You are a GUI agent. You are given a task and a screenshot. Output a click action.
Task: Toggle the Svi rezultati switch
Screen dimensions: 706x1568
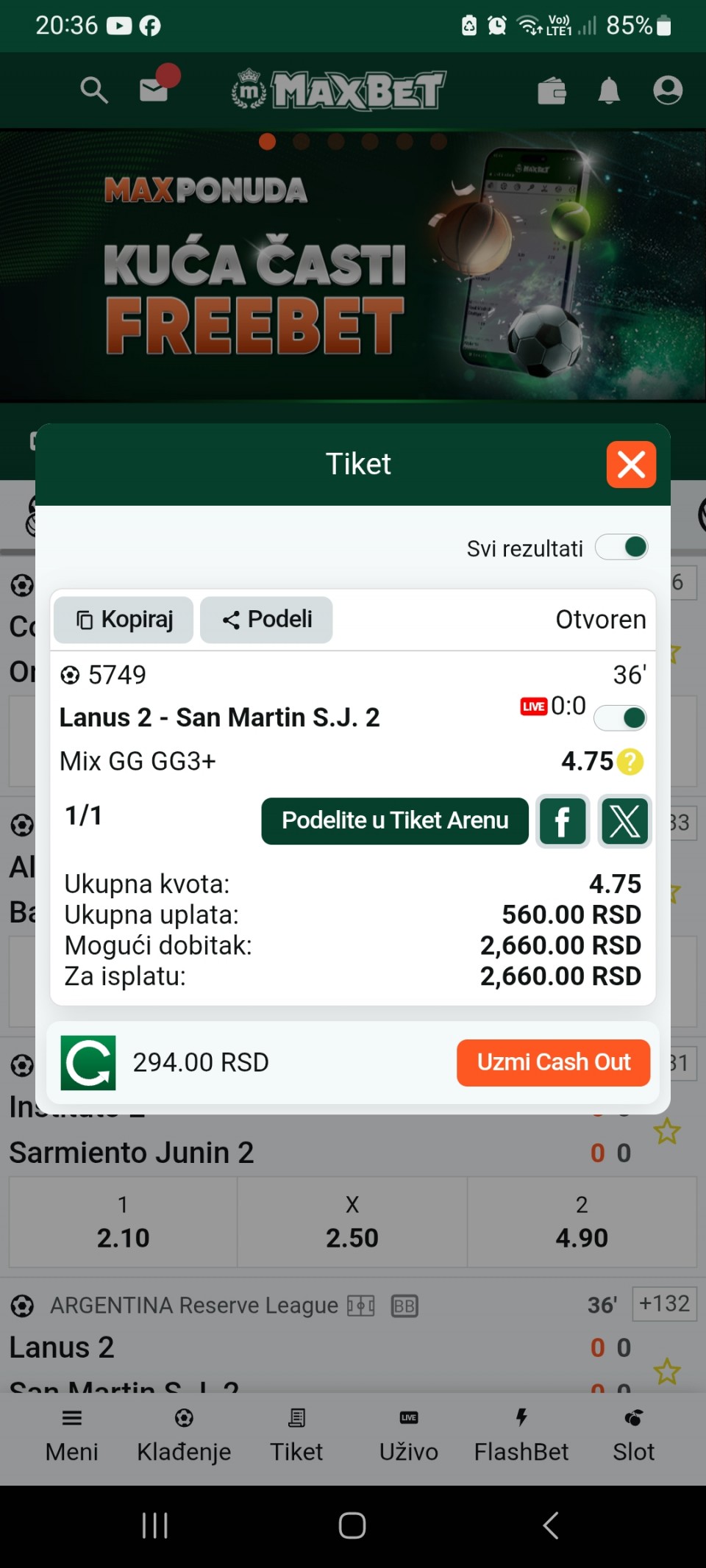[622, 548]
